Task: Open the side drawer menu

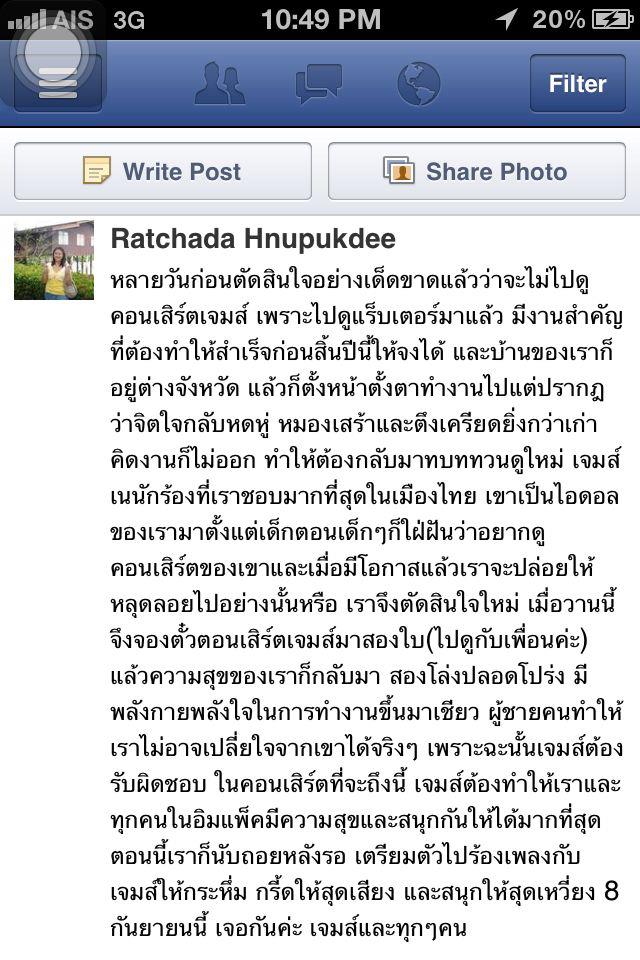Action: point(57,83)
